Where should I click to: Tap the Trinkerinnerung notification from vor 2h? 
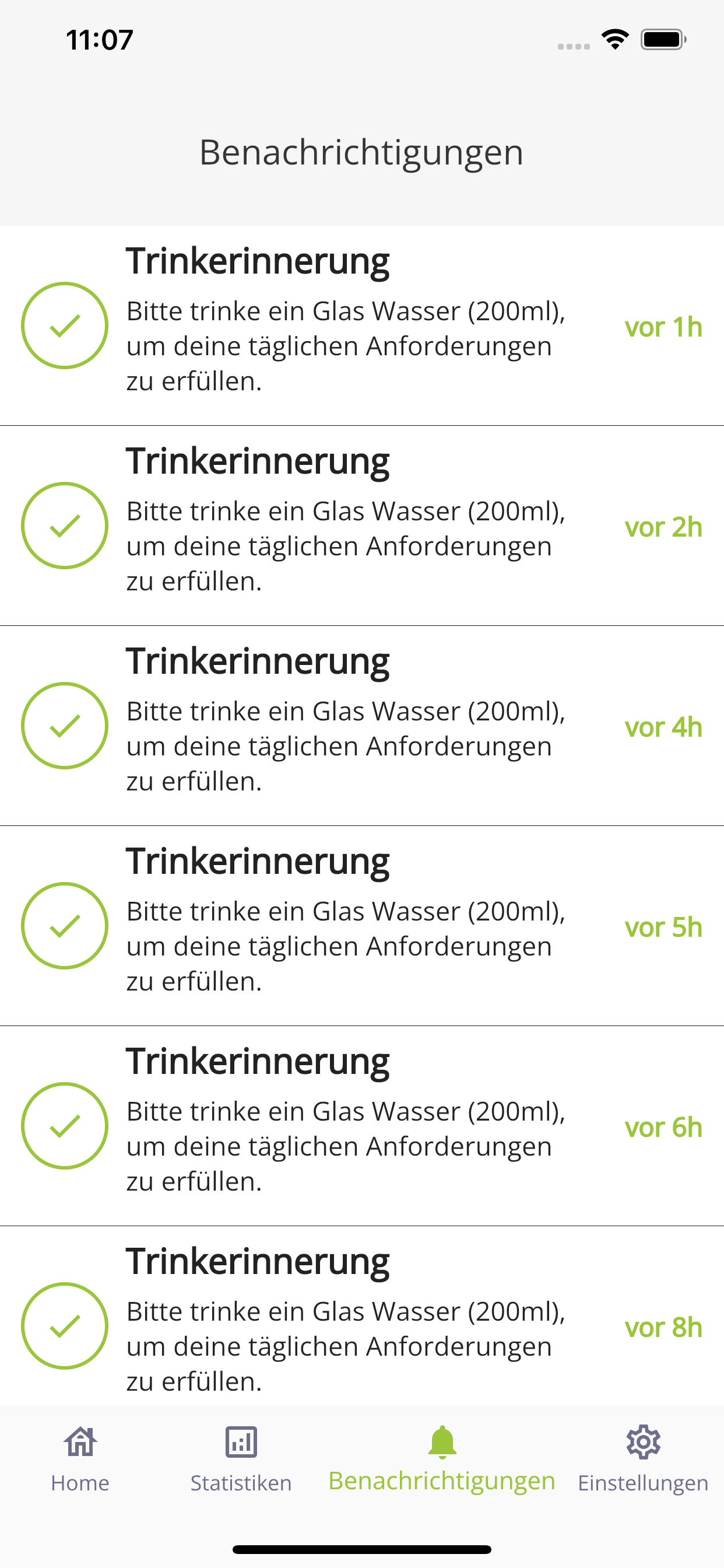tap(362, 526)
